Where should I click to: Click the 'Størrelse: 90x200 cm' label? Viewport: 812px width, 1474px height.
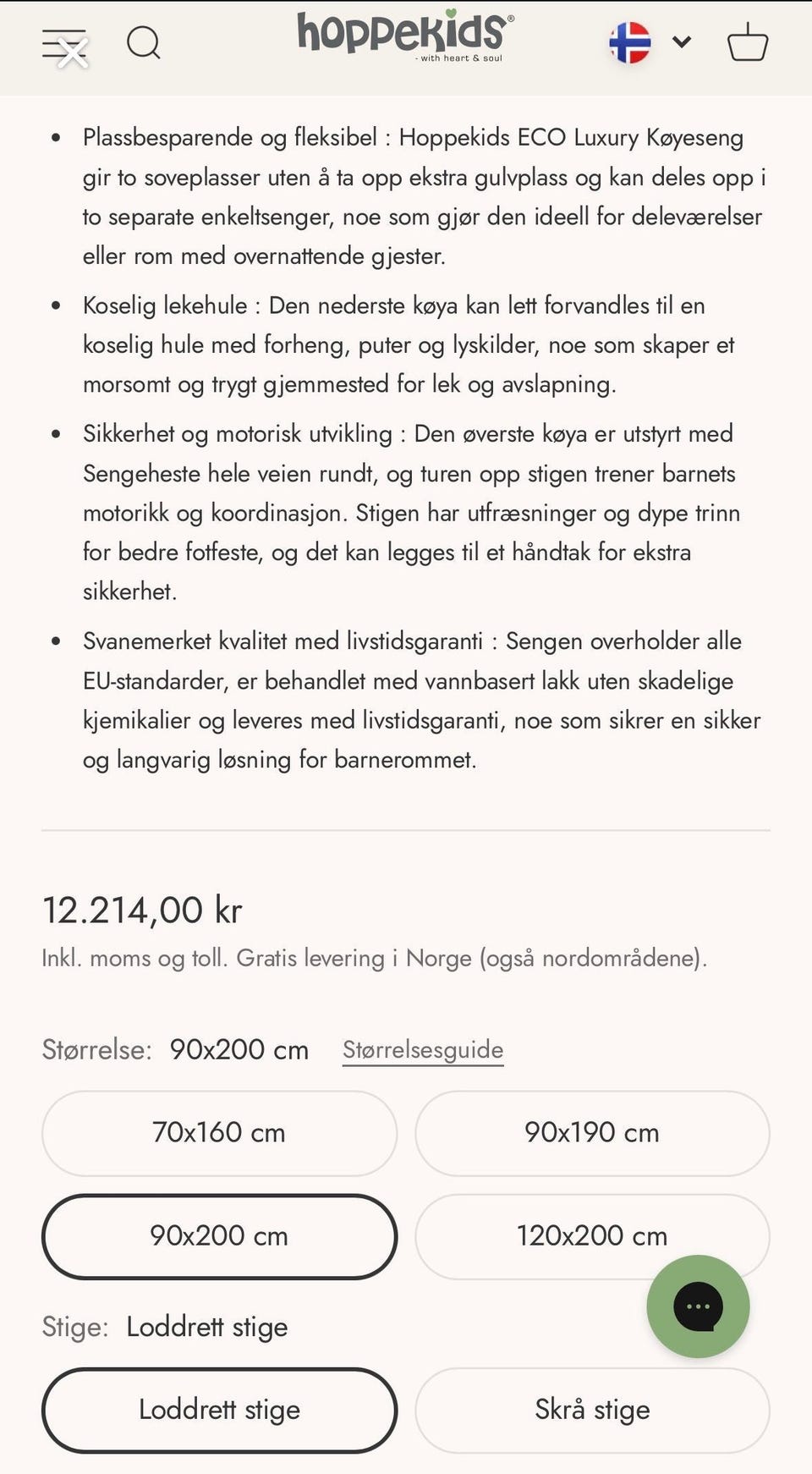tap(175, 1049)
